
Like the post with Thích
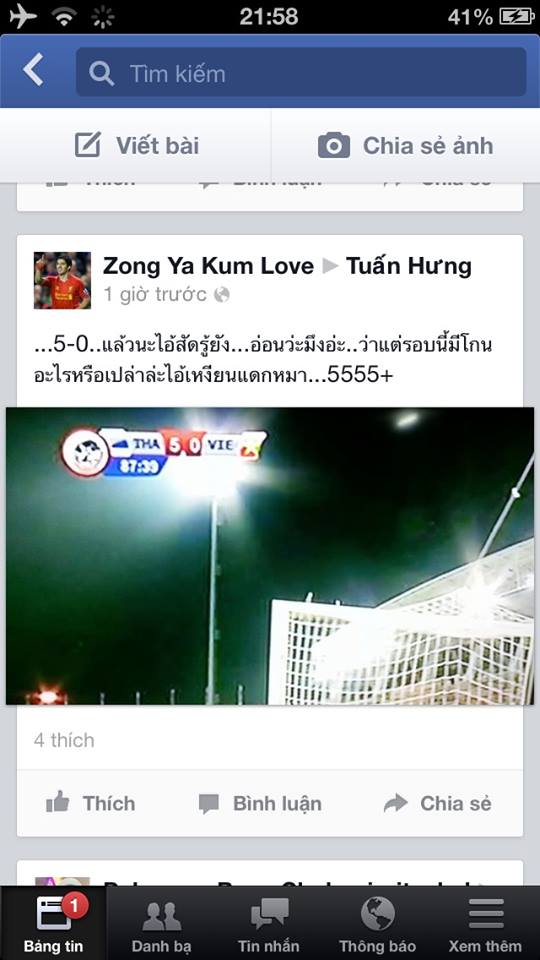[91, 803]
